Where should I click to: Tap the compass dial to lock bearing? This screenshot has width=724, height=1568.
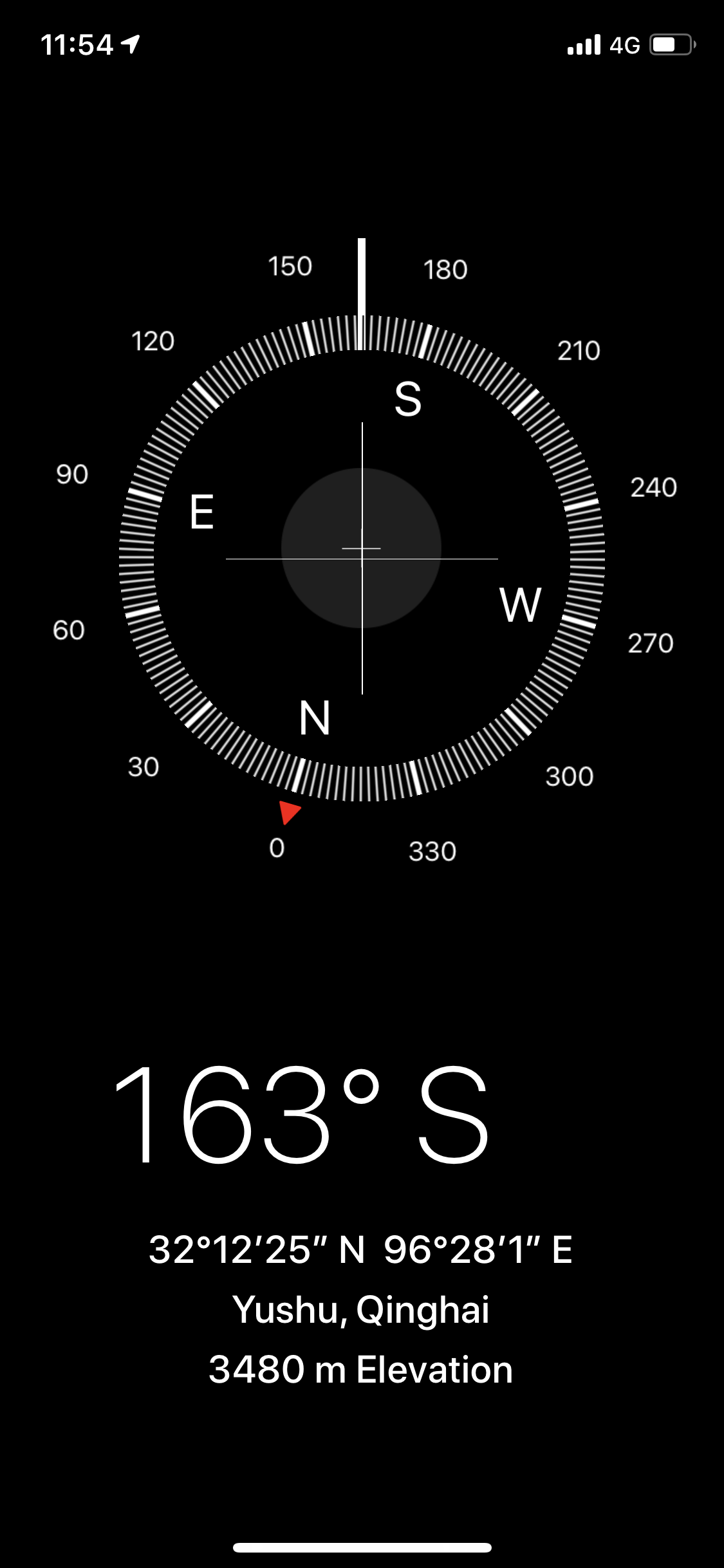point(362,557)
